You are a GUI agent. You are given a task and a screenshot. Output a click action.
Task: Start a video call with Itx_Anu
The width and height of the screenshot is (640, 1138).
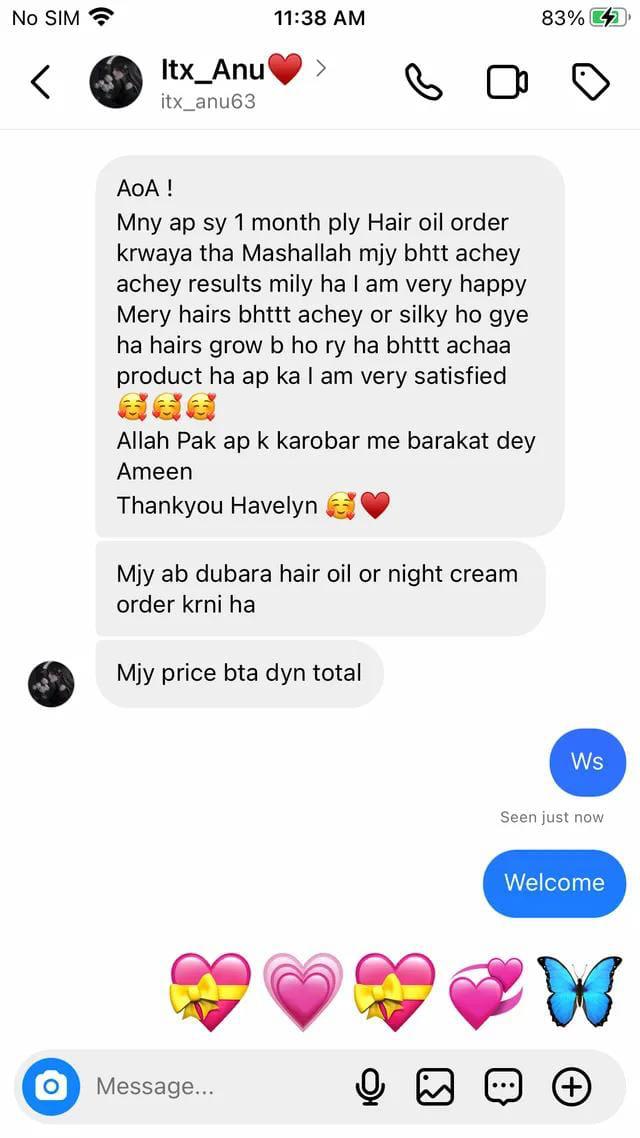pyautogui.click(x=507, y=82)
